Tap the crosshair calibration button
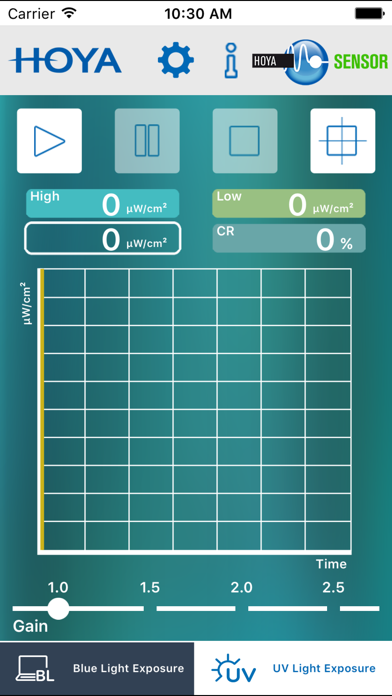The width and height of the screenshot is (392, 696). [x=343, y=141]
